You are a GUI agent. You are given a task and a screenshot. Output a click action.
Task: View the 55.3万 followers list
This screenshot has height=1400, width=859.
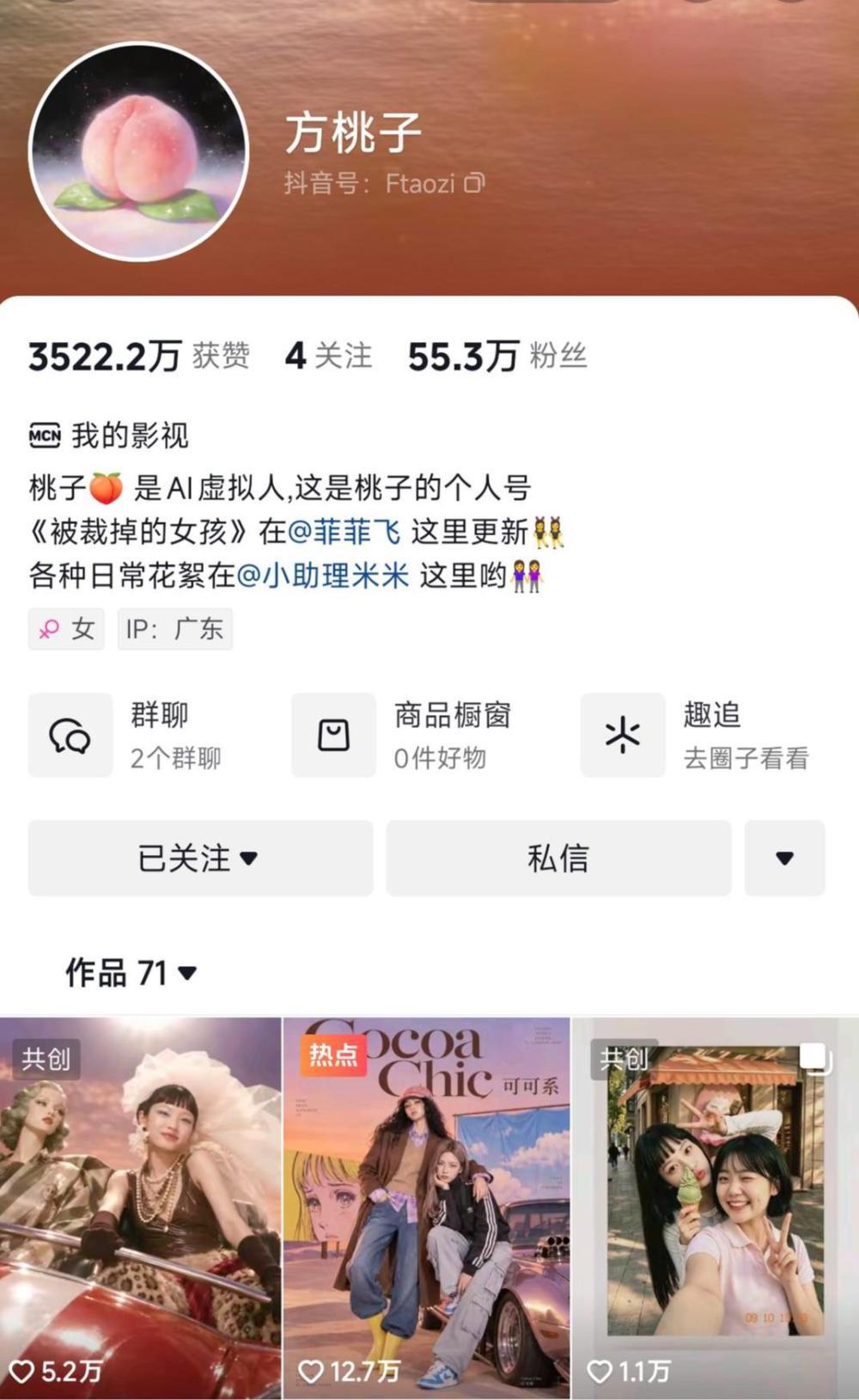[497, 356]
